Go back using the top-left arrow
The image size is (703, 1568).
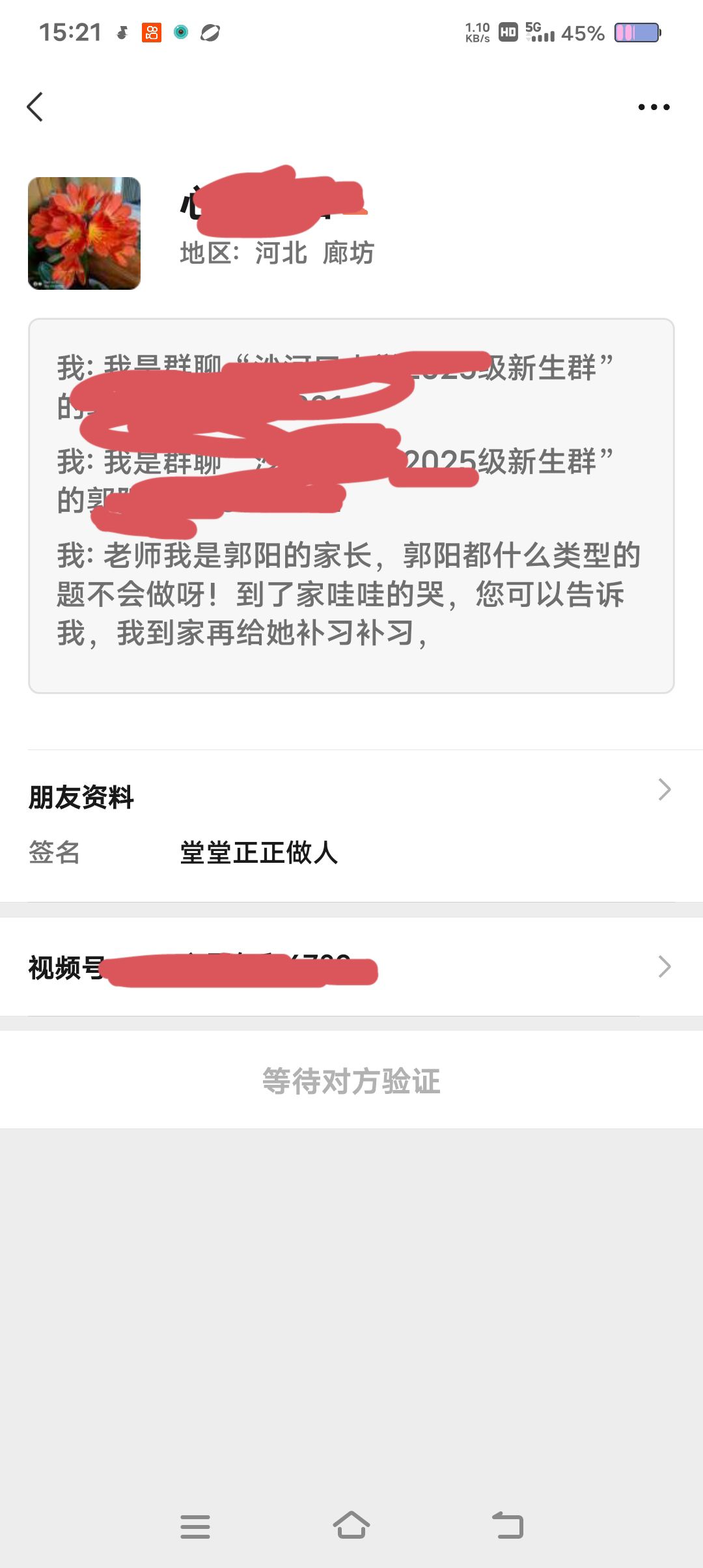[x=35, y=107]
